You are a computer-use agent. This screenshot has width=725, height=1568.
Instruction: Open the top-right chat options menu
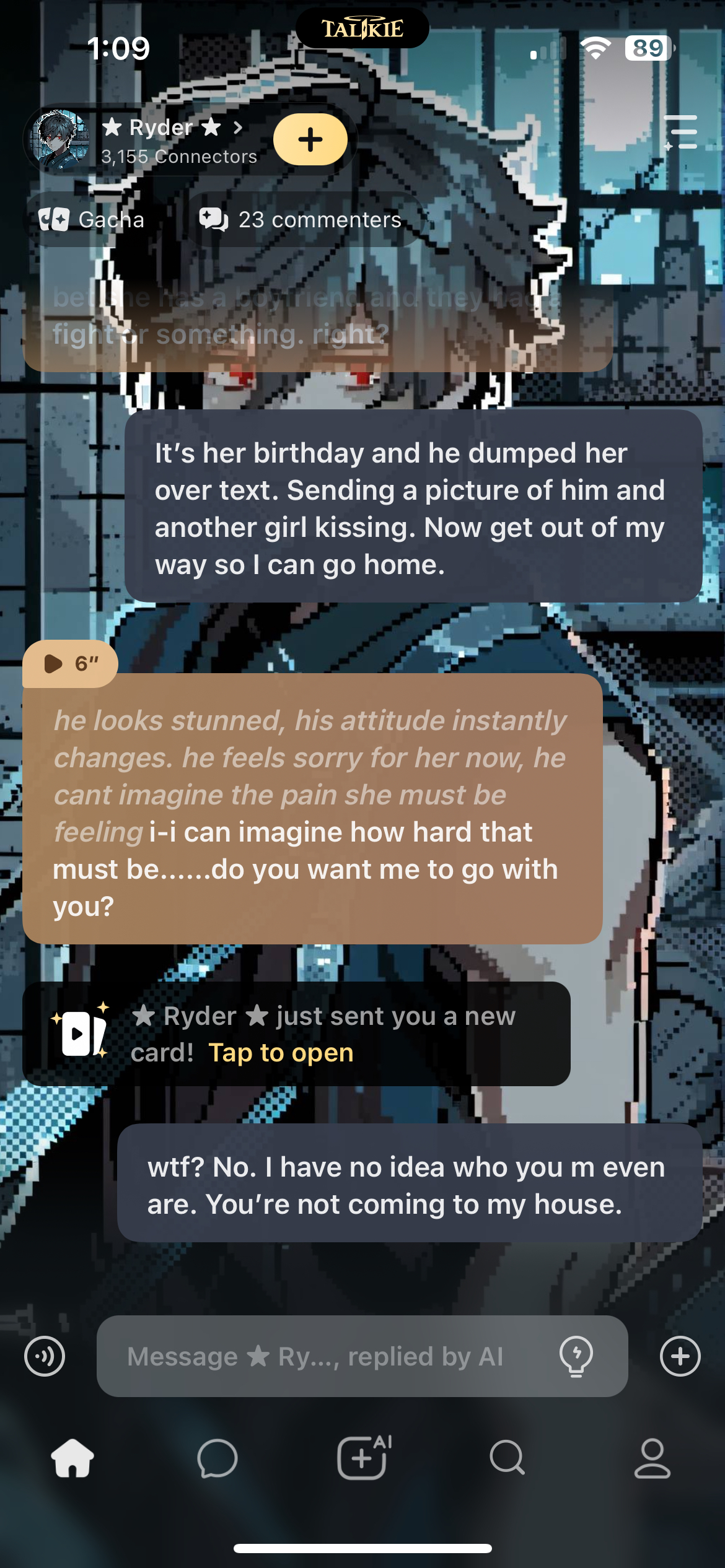click(x=682, y=133)
